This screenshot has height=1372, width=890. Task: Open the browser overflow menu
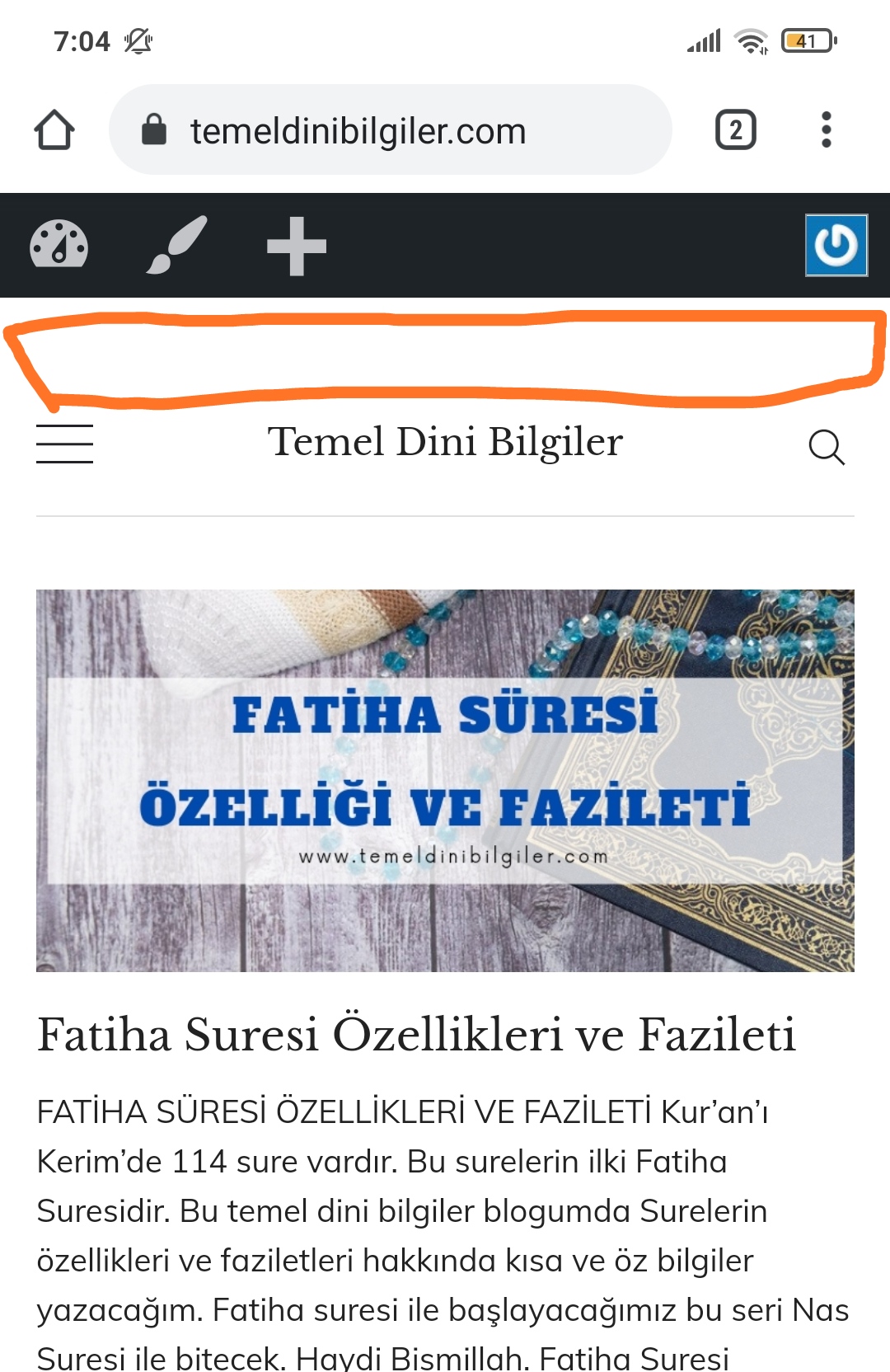(x=826, y=130)
